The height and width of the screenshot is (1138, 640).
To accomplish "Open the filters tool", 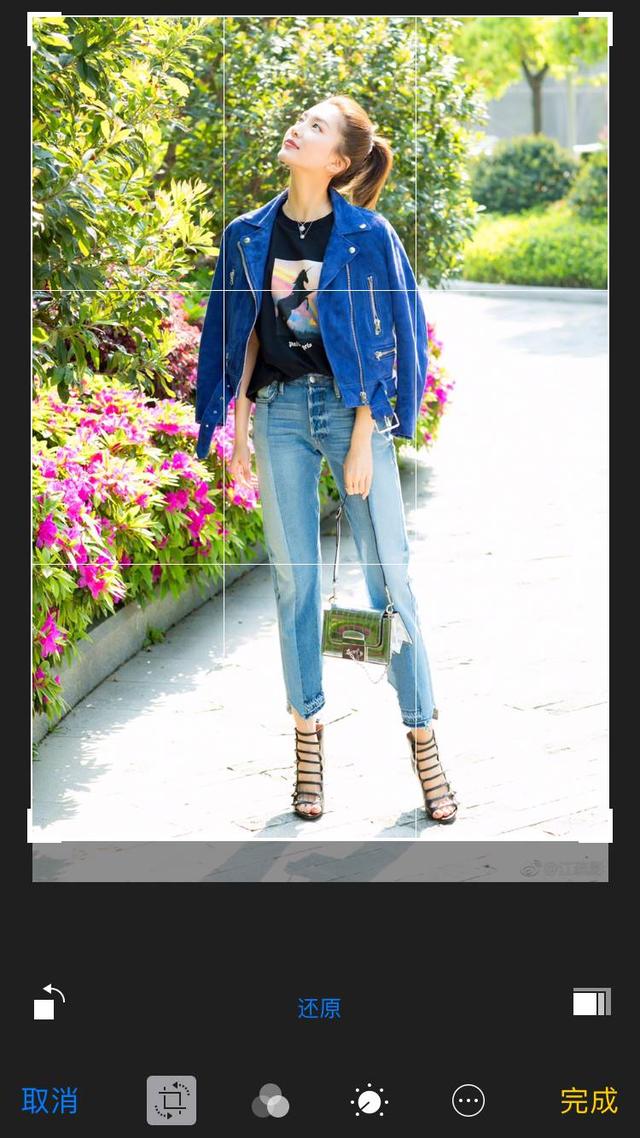I will 271,1101.
